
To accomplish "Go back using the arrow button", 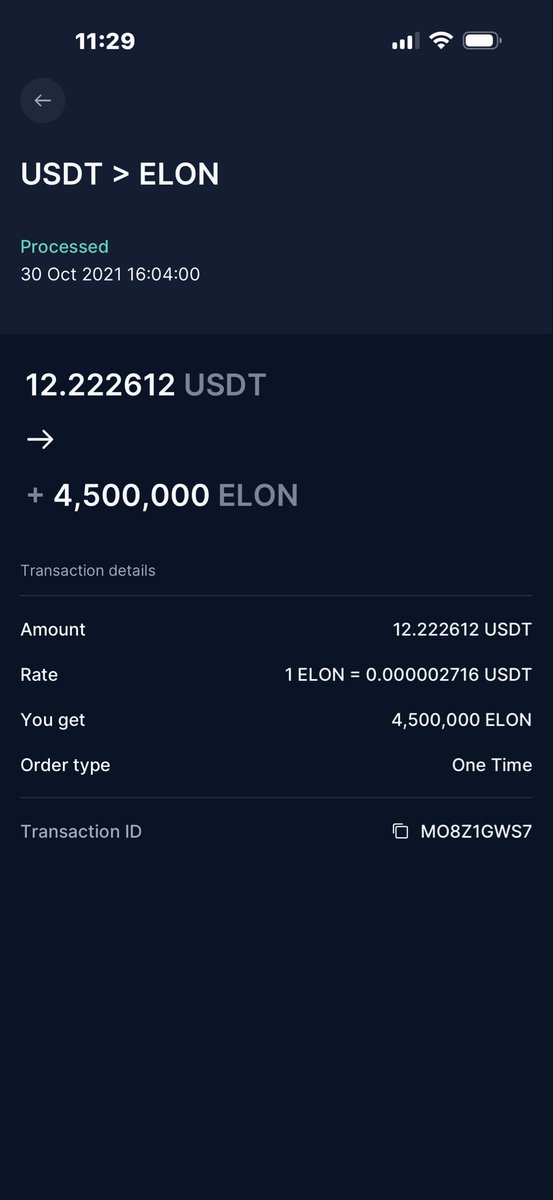I will click(43, 101).
